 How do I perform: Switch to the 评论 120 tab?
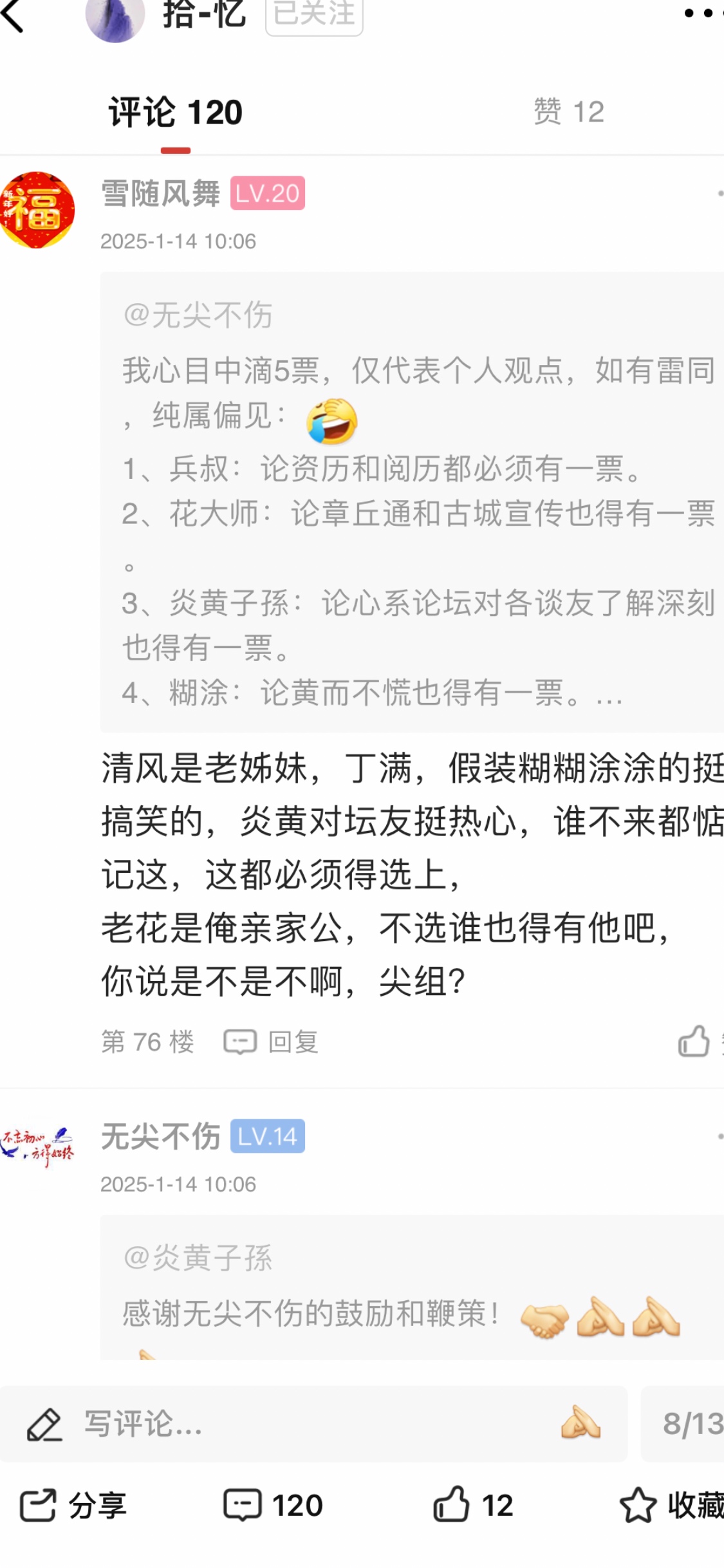click(x=175, y=113)
